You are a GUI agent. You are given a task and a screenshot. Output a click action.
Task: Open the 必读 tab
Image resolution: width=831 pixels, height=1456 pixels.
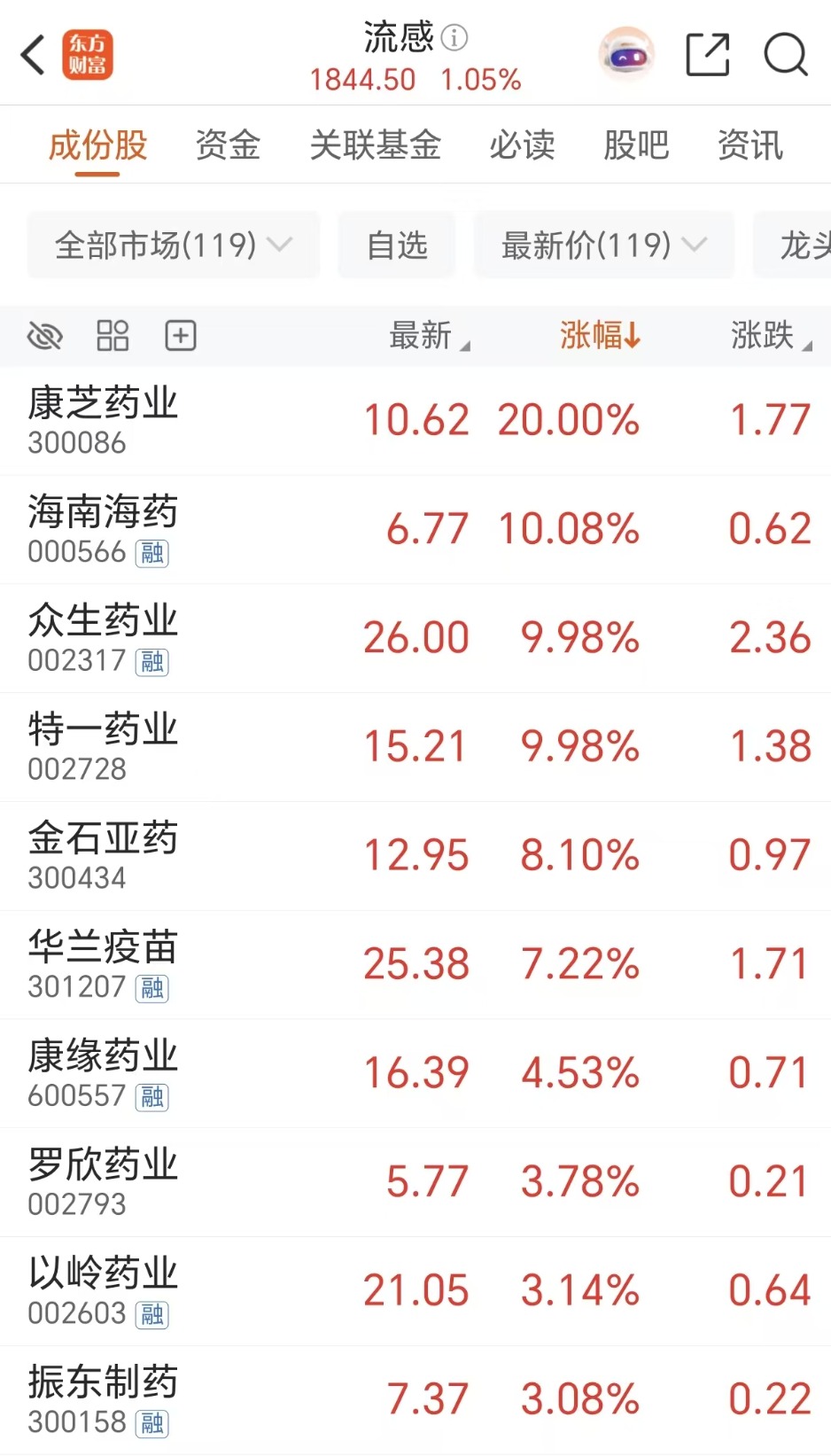point(522,145)
